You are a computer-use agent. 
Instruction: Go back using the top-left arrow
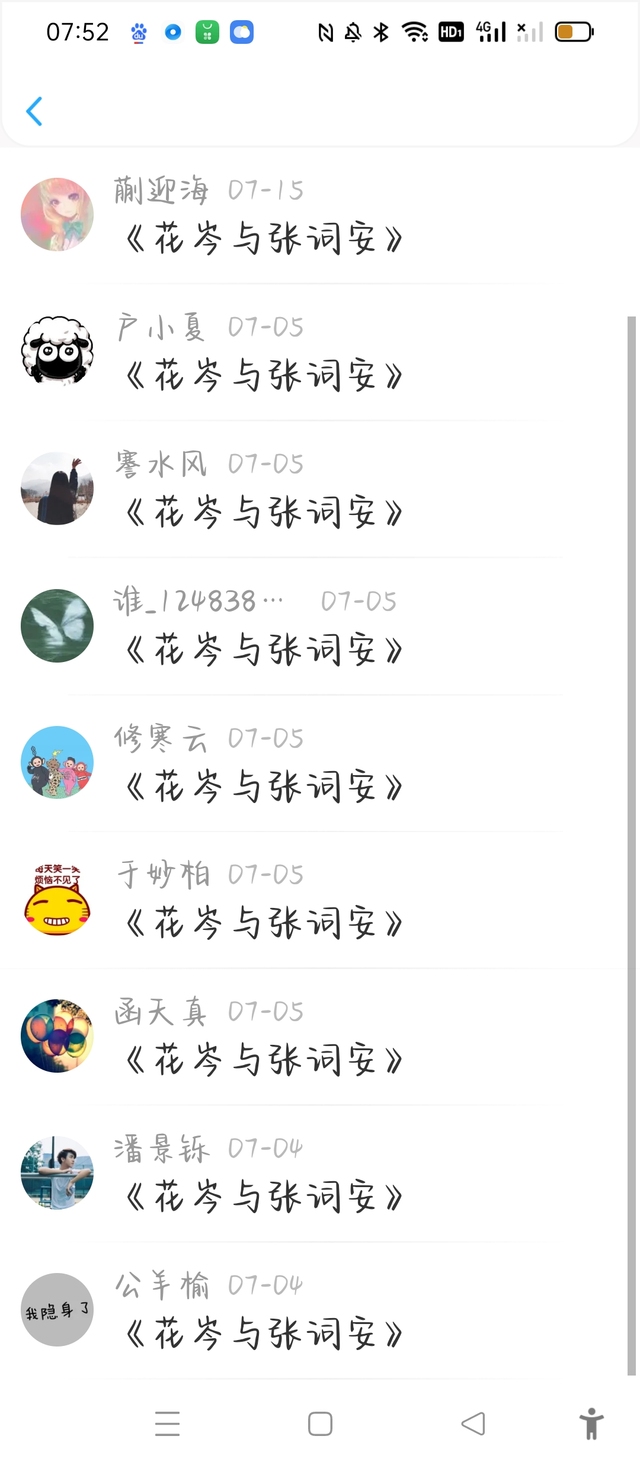pos(34,111)
